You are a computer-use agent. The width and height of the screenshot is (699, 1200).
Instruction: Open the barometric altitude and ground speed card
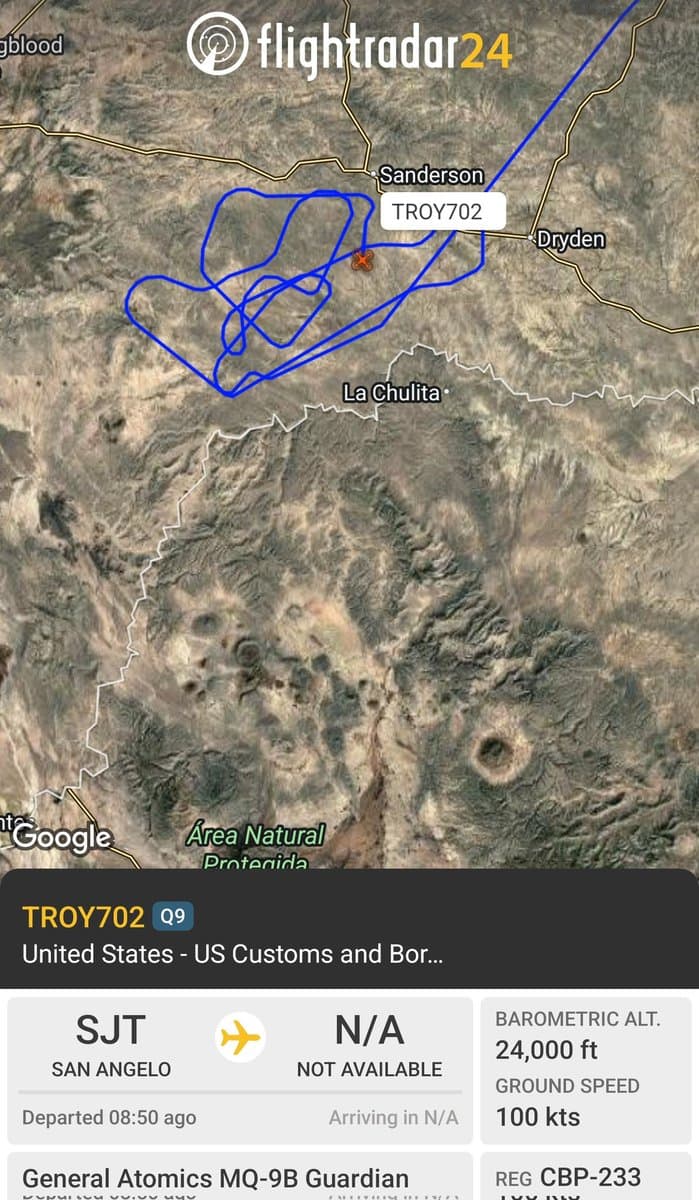click(x=586, y=1067)
